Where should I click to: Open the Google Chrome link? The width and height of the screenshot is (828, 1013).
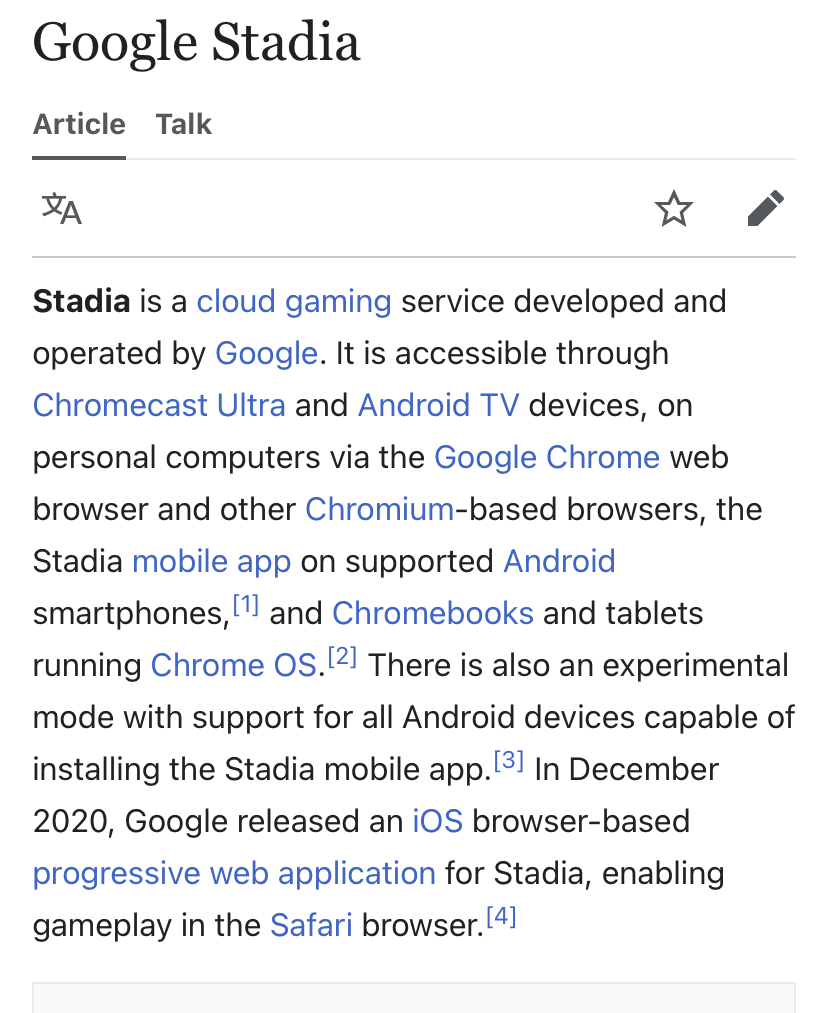pos(547,458)
